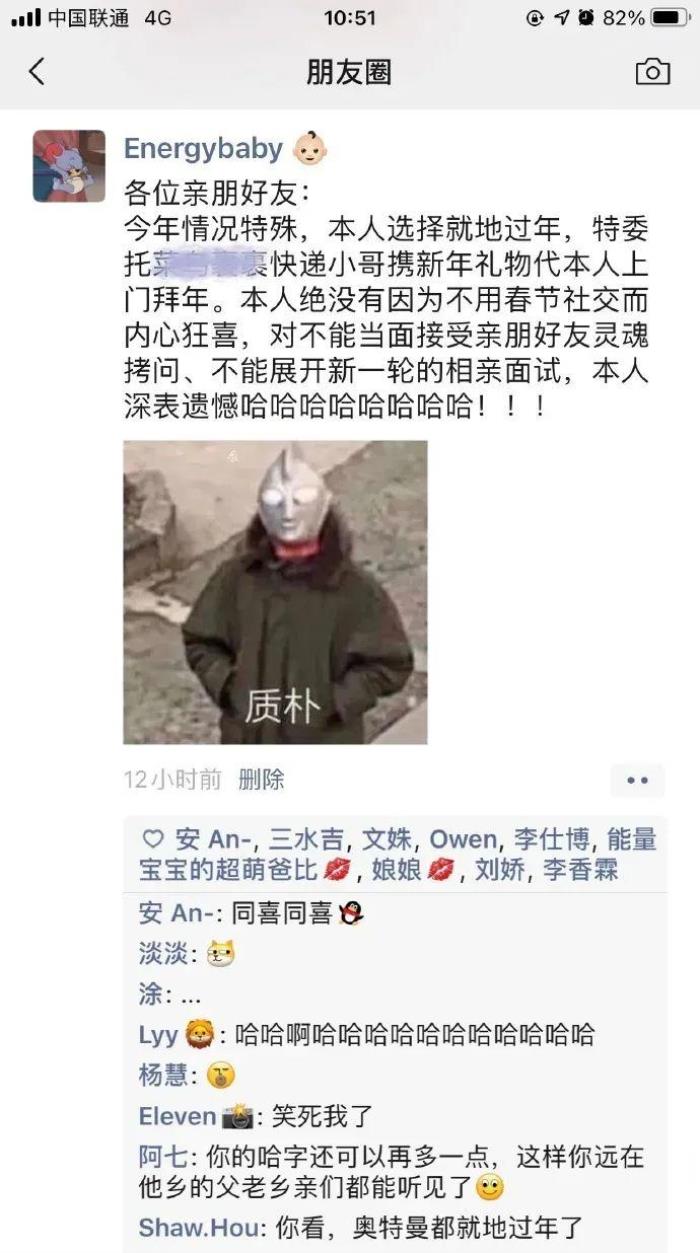The image size is (700, 1253).
Task: Reply to 阿七's comment
Action: tap(420, 1158)
